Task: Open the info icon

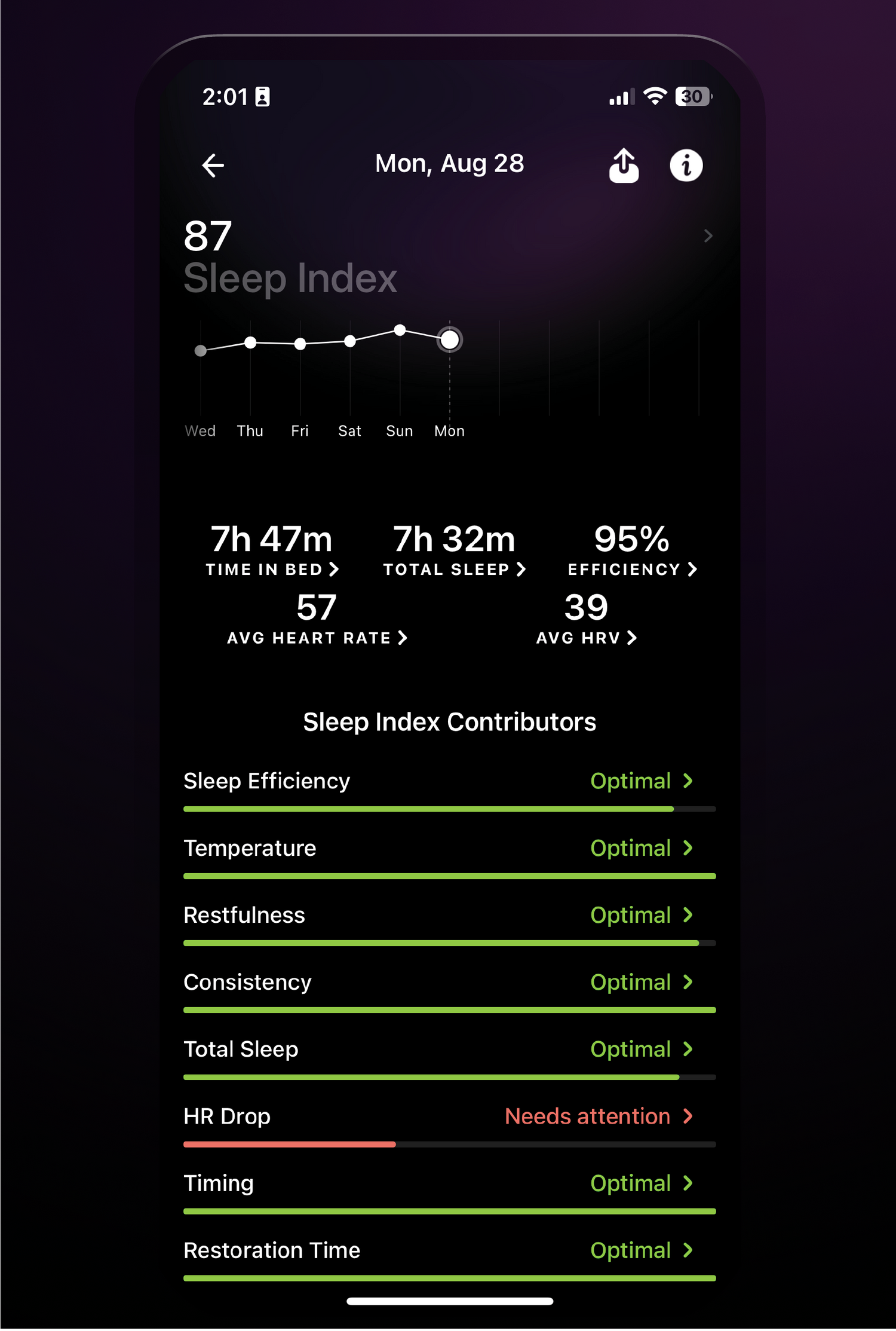Action: pos(686,165)
